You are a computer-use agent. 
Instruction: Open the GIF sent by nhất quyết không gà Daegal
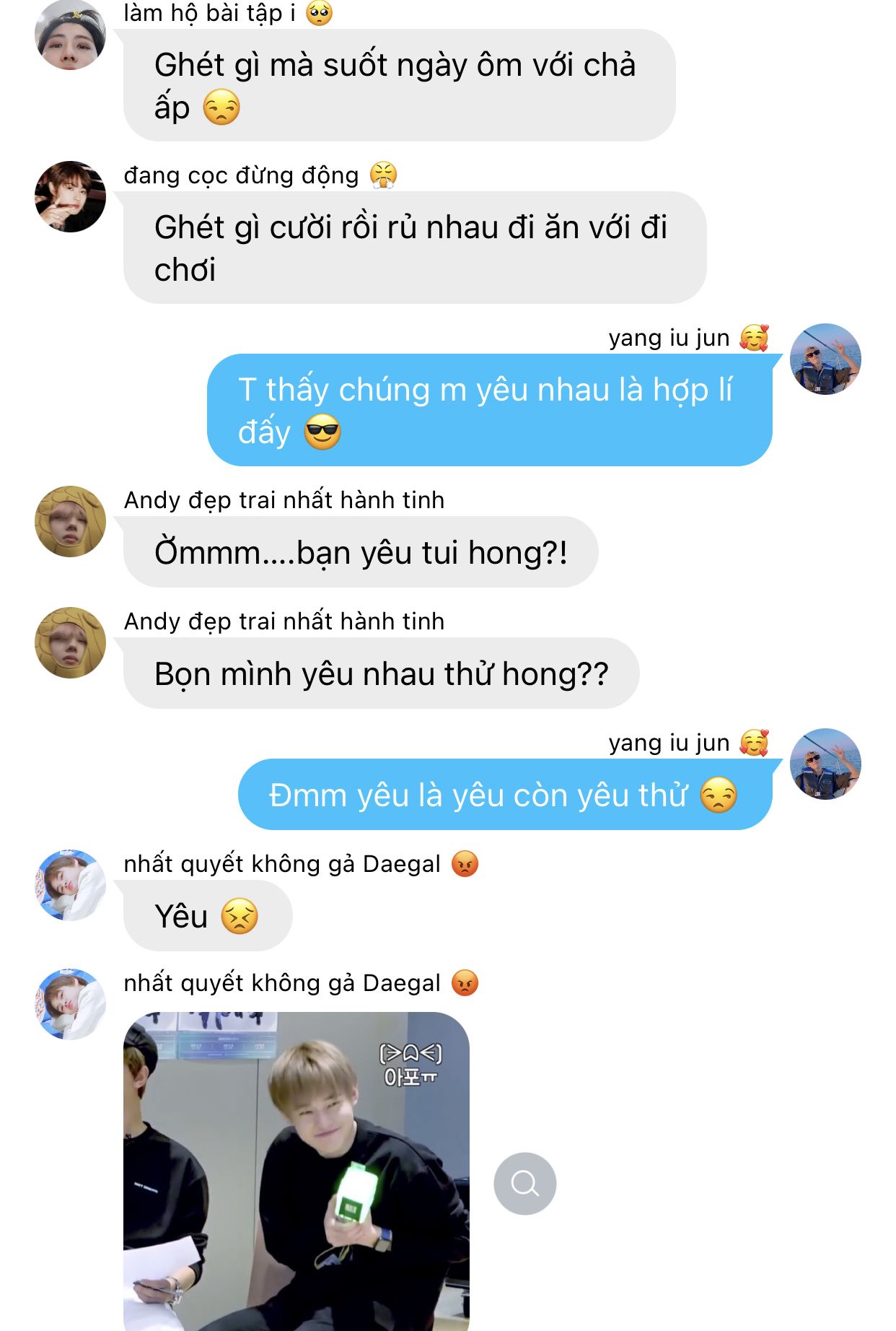point(296,1171)
